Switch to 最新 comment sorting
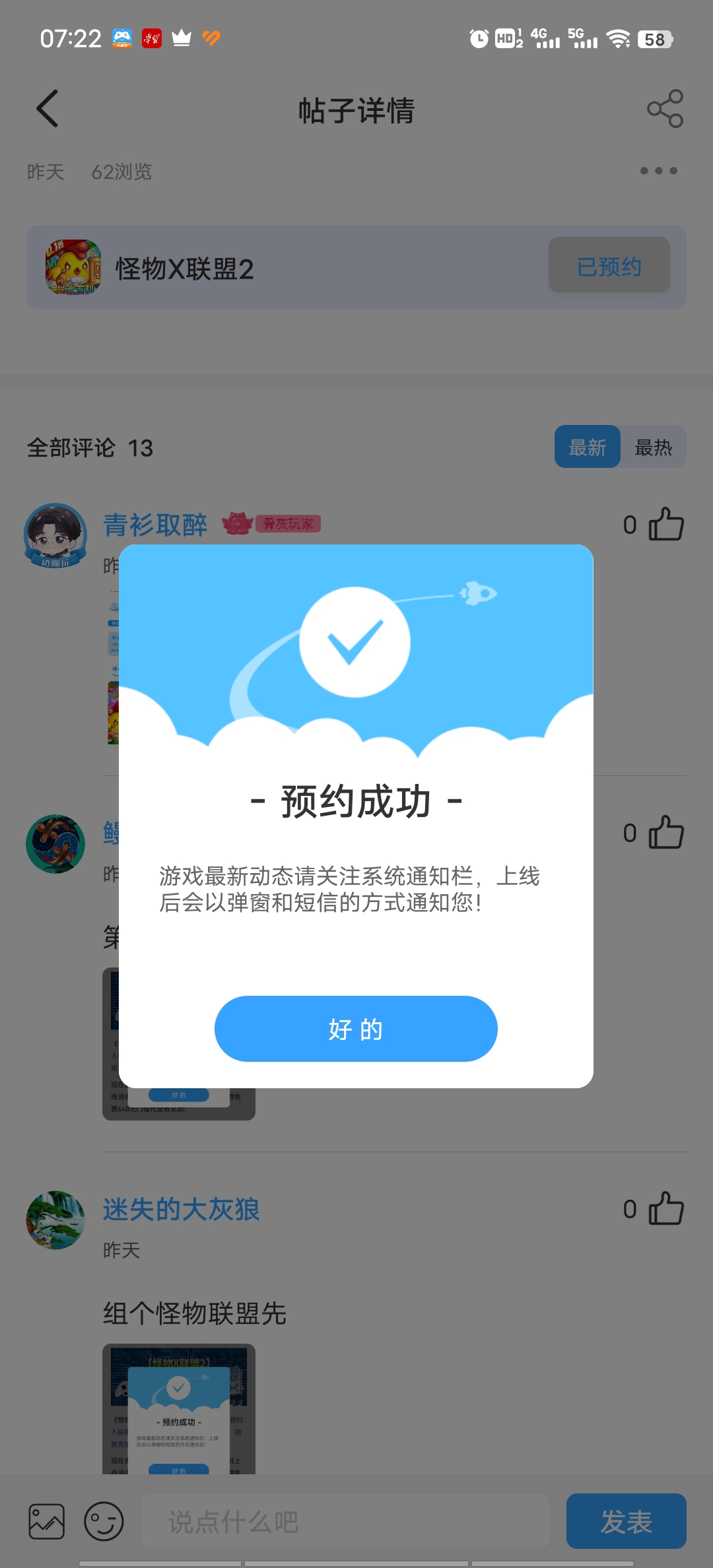This screenshot has width=713, height=1568. 587,447
